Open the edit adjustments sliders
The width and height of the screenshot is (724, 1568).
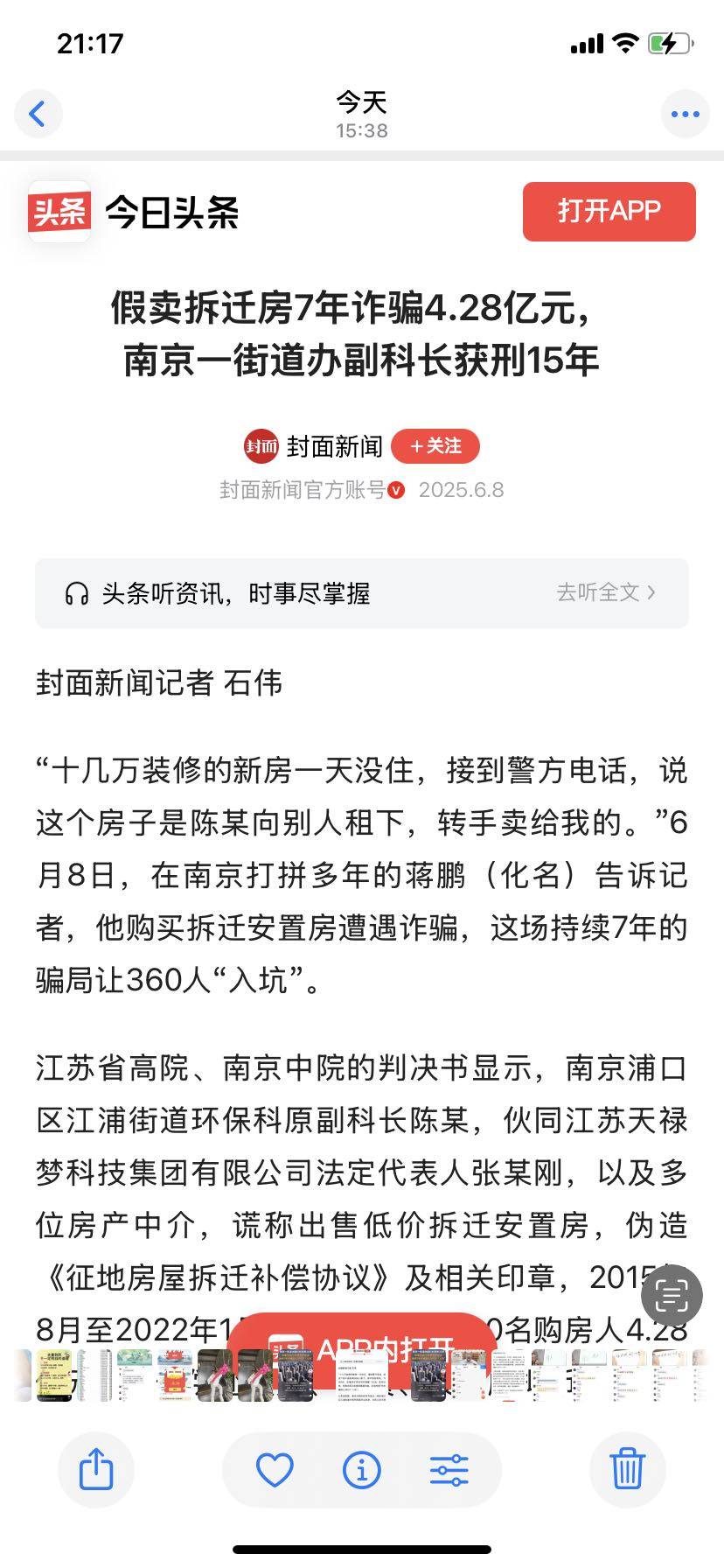coord(449,1470)
